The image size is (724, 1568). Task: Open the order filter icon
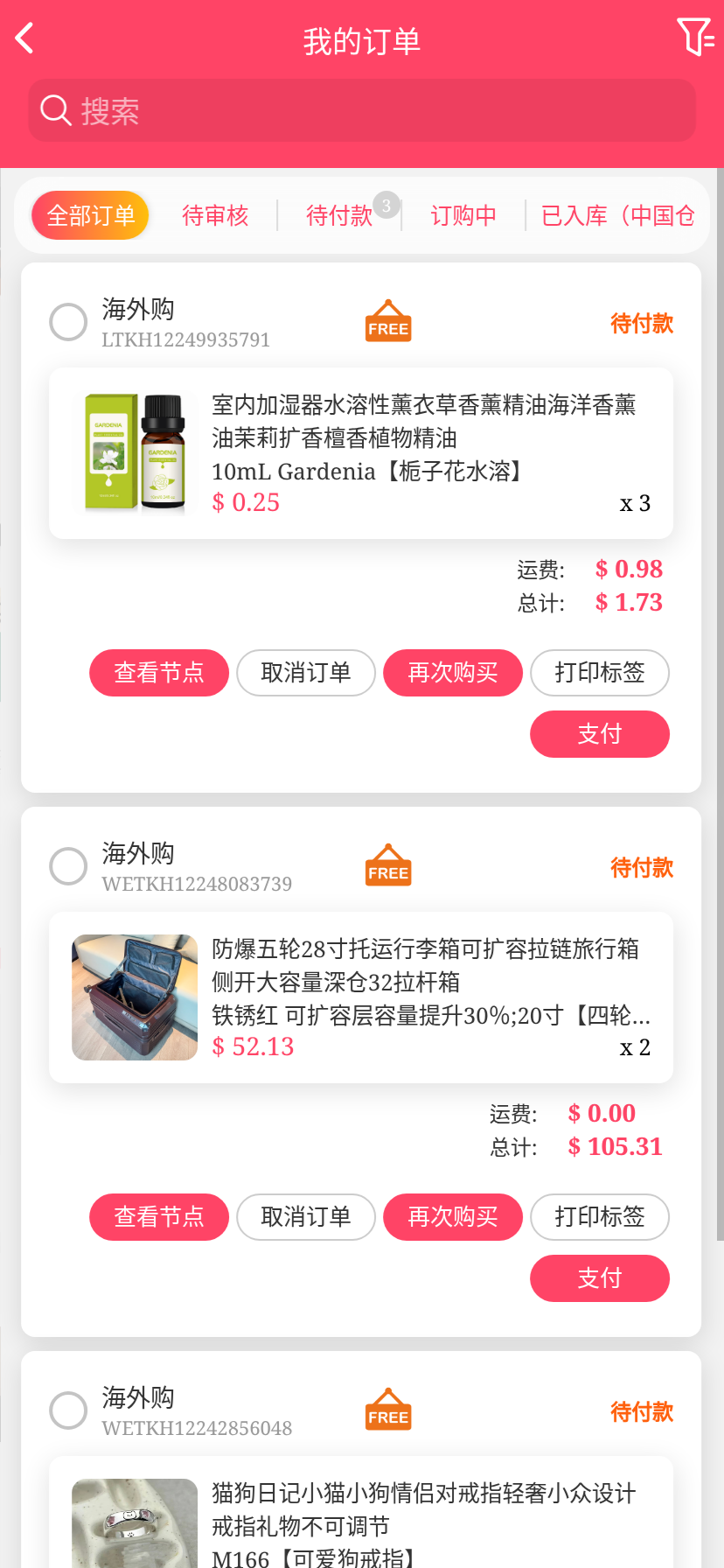[695, 38]
